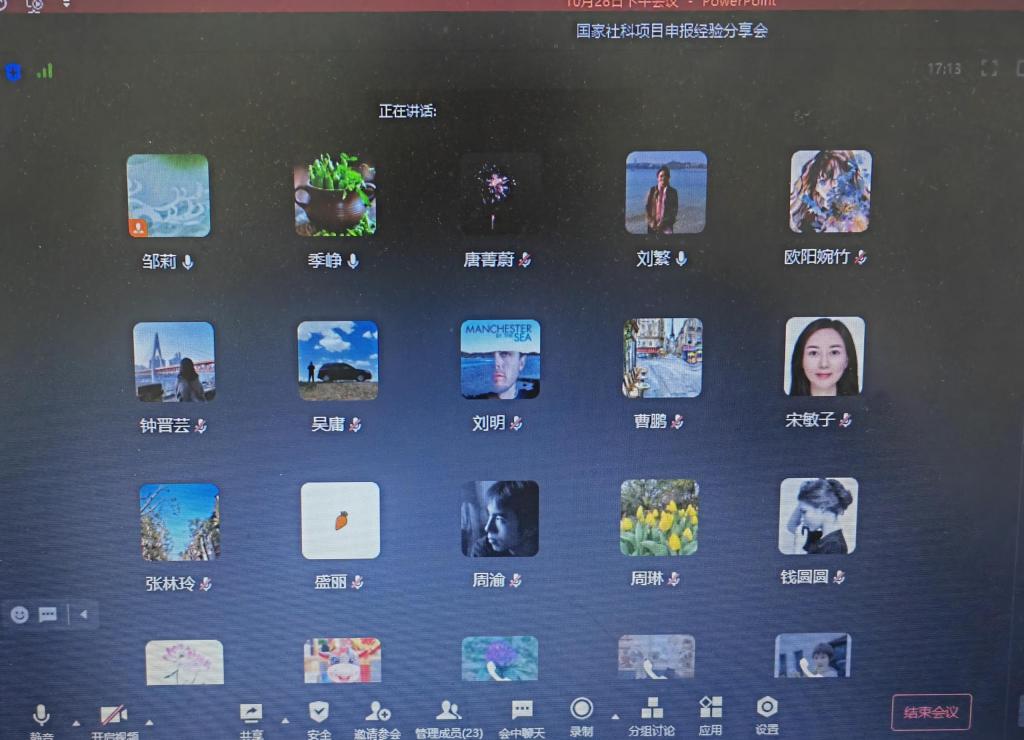Screen dimensions: 1024x740
Task: Tap 结束会议 to end the meeting
Action: 931,713
